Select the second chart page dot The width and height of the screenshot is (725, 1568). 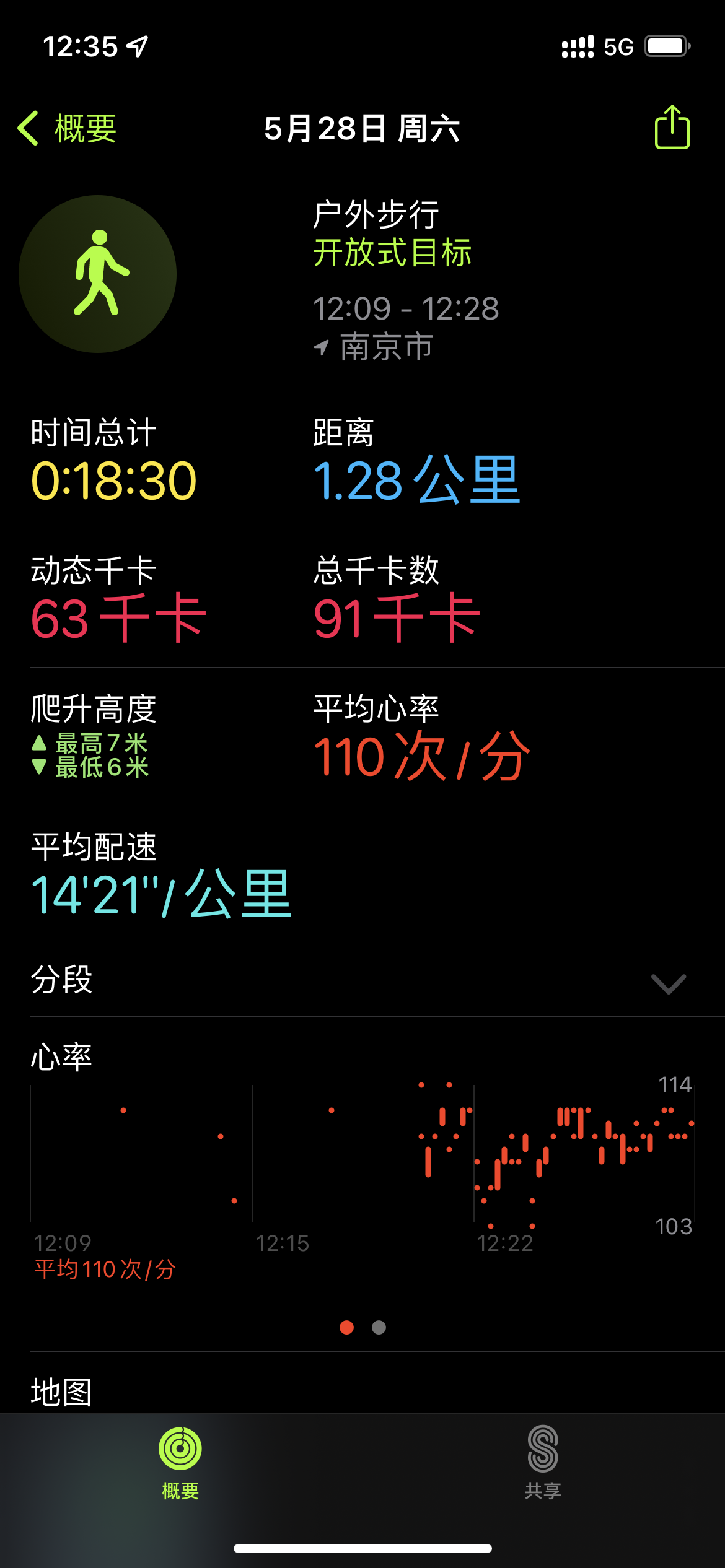[x=379, y=1327]
